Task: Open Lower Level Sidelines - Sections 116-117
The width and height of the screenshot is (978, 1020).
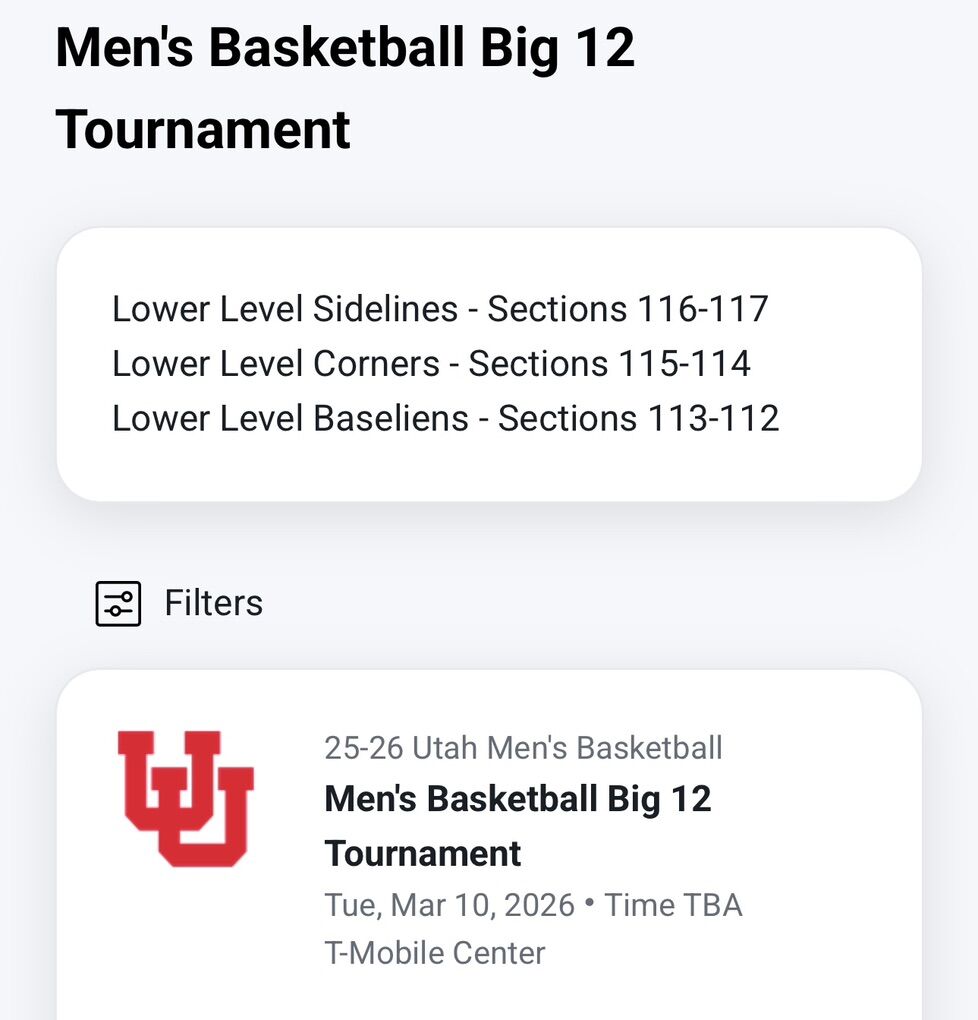Action: click(440, 309)
